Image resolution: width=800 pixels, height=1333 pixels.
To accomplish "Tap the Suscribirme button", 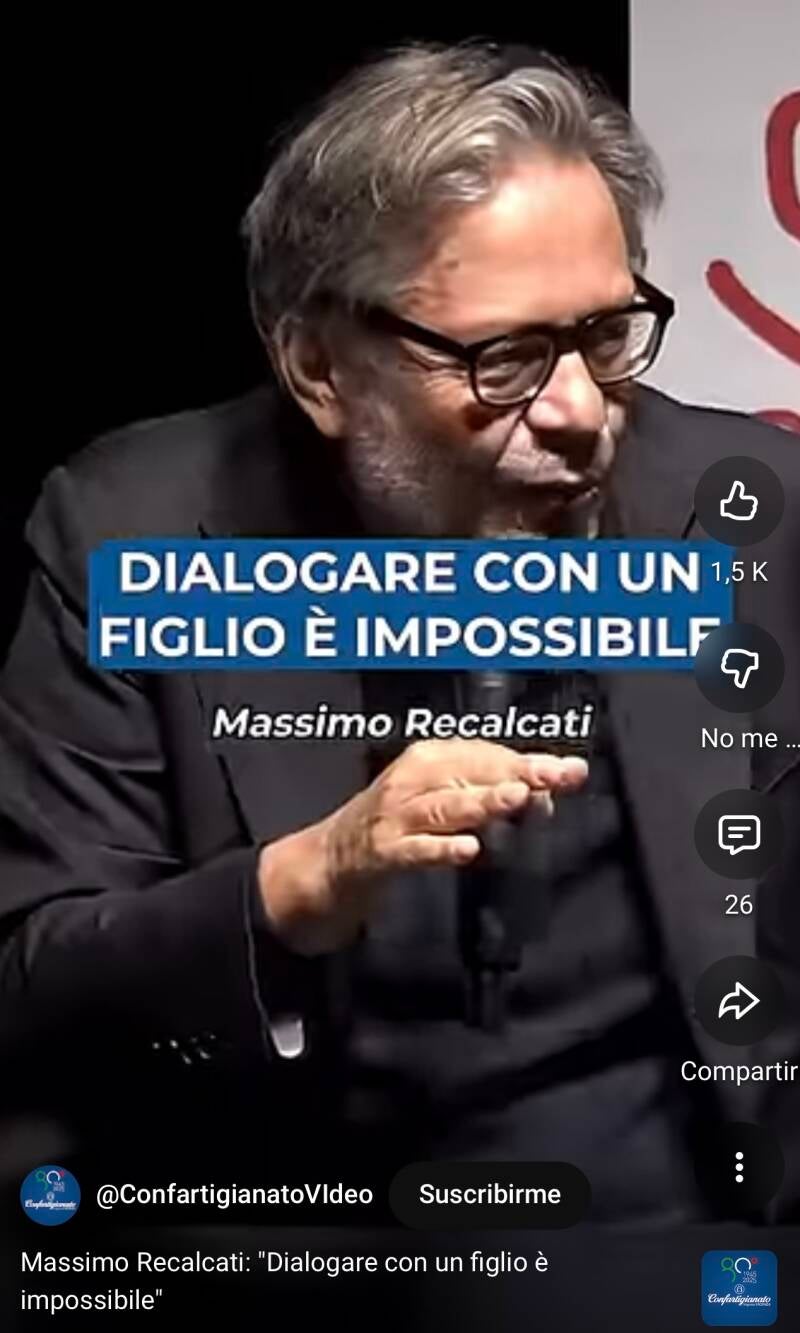I will tap(489, 1194).
